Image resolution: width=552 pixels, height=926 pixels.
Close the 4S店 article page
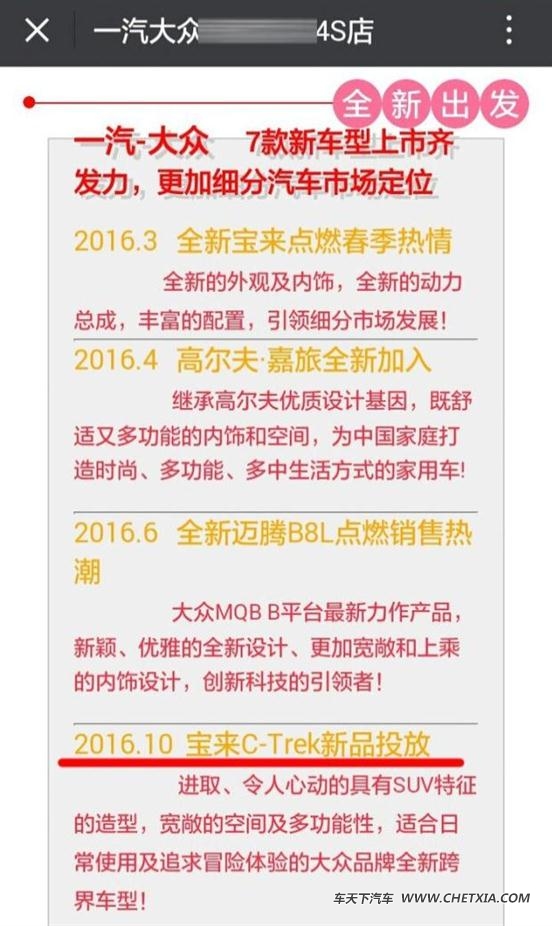click(37, 30)
